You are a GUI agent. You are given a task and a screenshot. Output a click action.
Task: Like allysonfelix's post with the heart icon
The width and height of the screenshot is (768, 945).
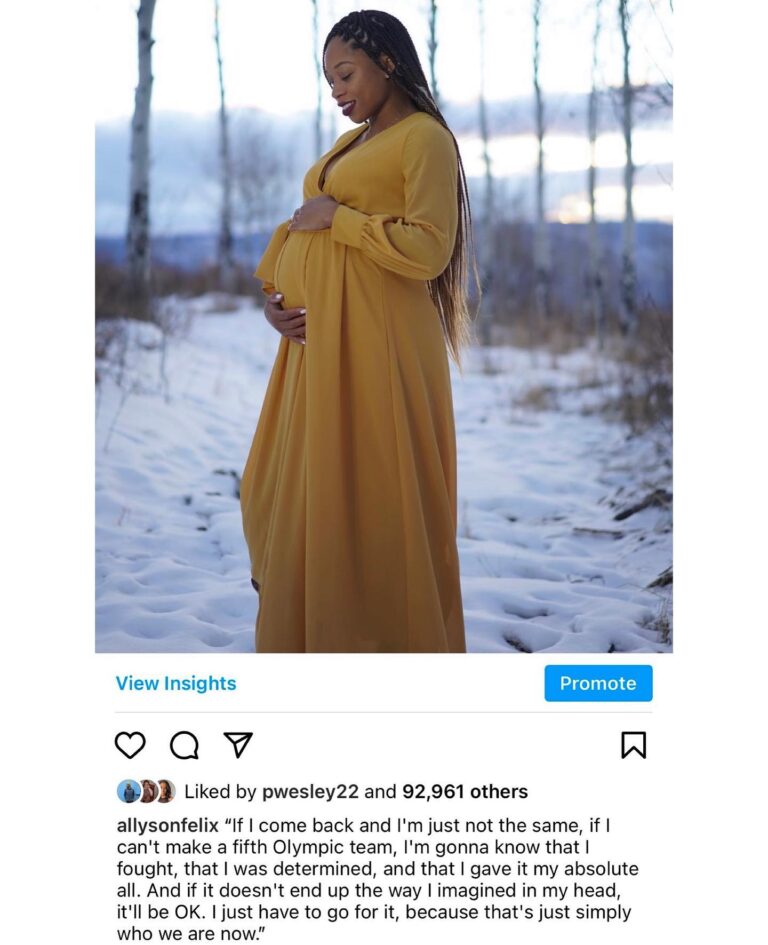pyautogui.click(x=130, y=745)
